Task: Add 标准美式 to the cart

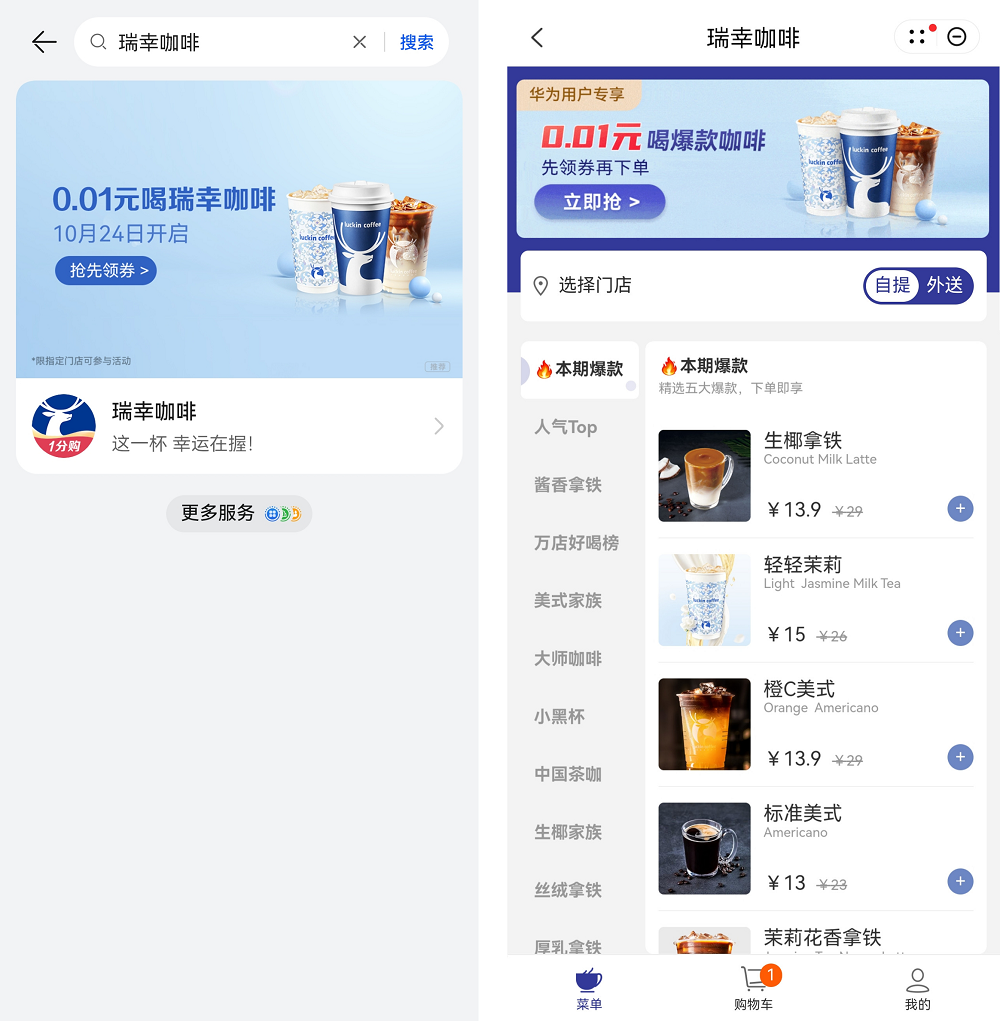Action: (960, 882)
